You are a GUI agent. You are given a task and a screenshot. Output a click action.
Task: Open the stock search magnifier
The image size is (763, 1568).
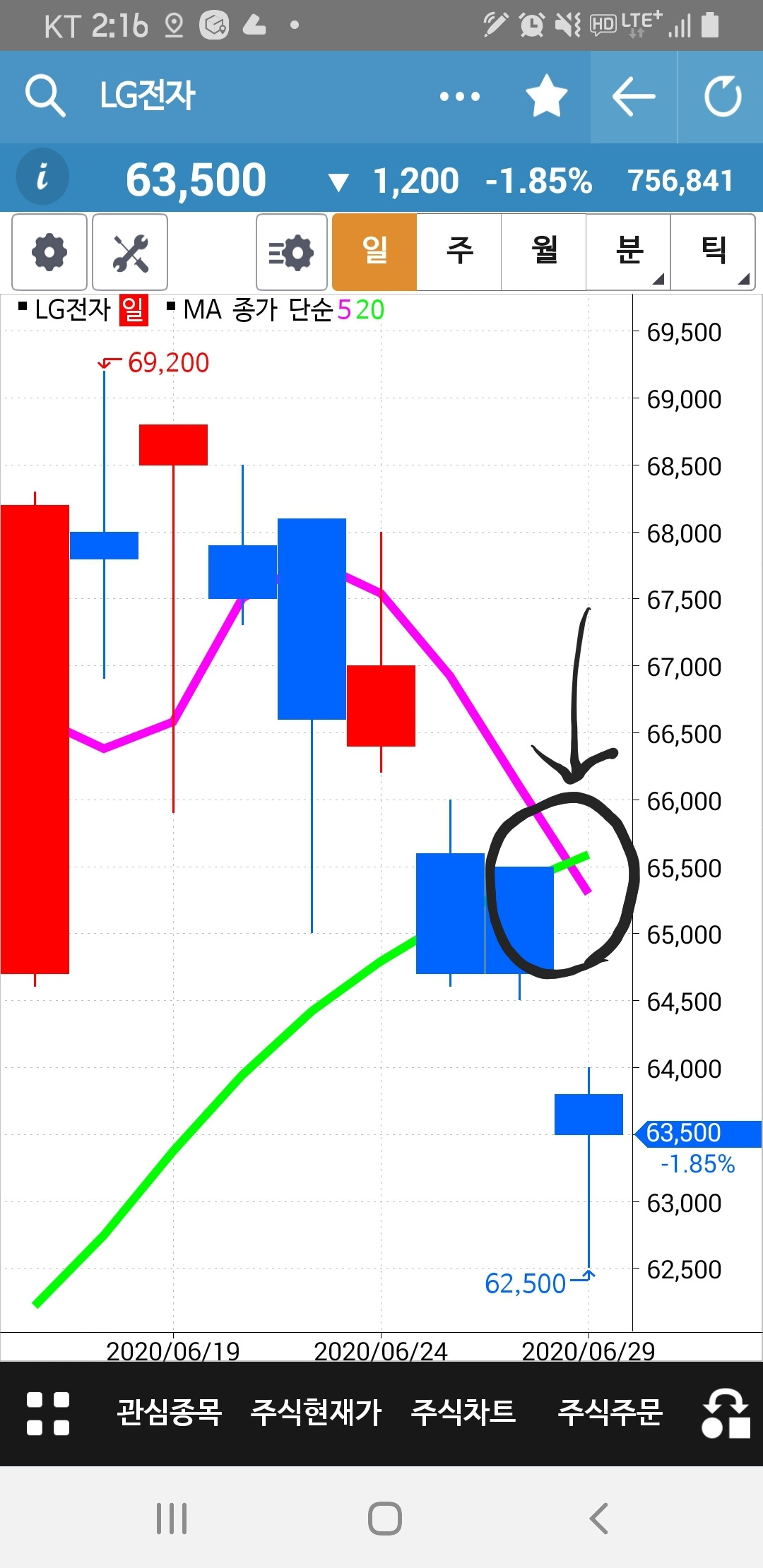click(x=45, y=97)
